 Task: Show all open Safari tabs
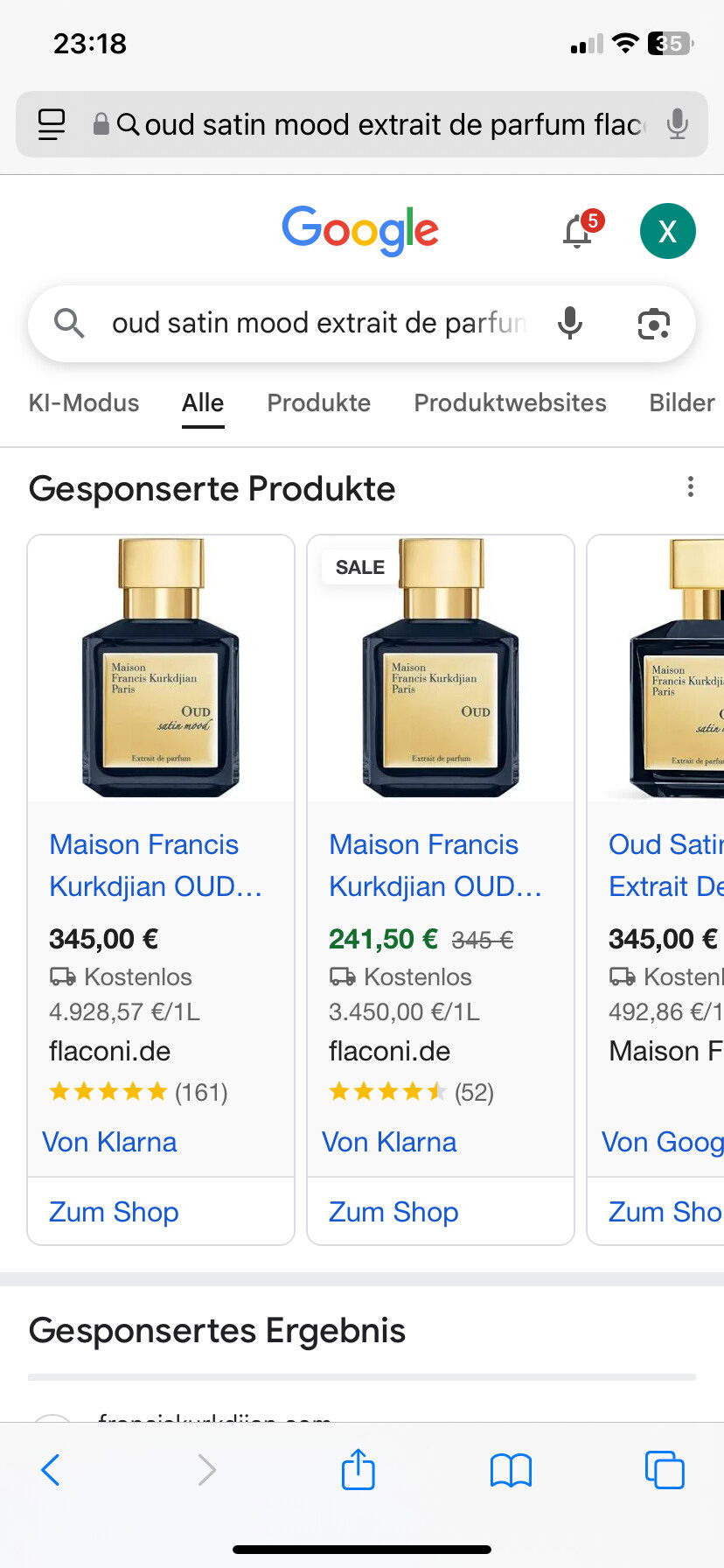(665, 1470)
